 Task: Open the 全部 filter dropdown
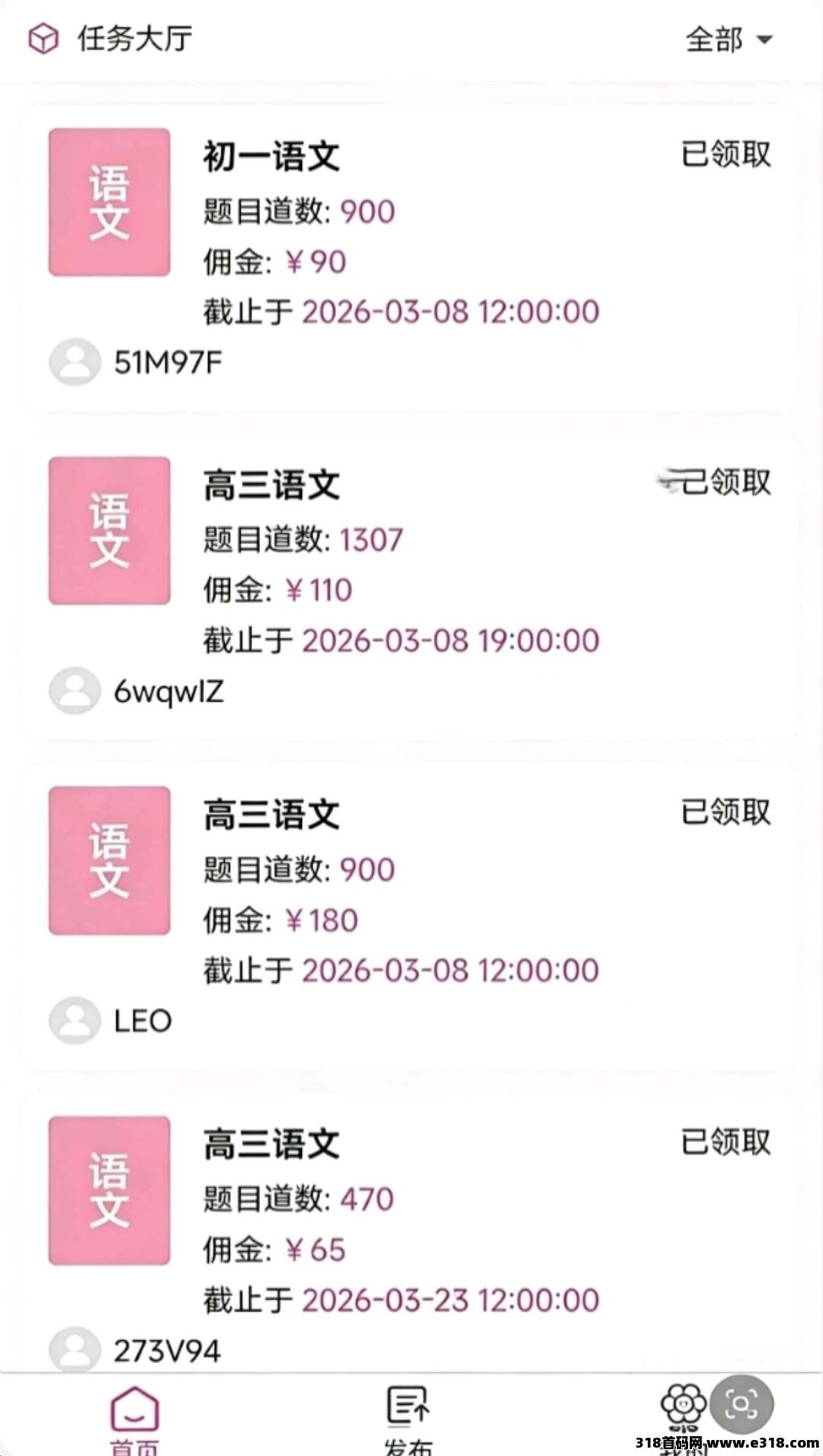click(728, 39)
